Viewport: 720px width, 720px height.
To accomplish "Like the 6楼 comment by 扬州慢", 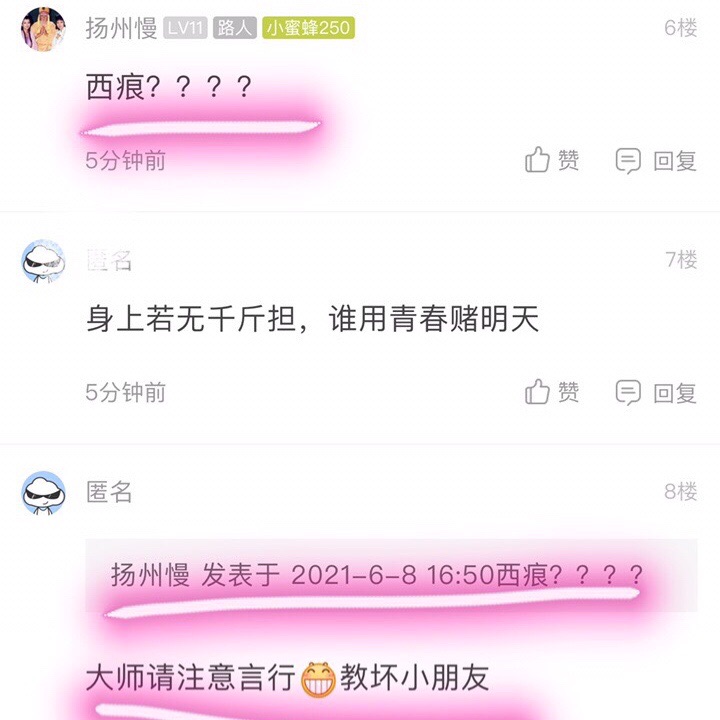I will (x=552, y=160).
